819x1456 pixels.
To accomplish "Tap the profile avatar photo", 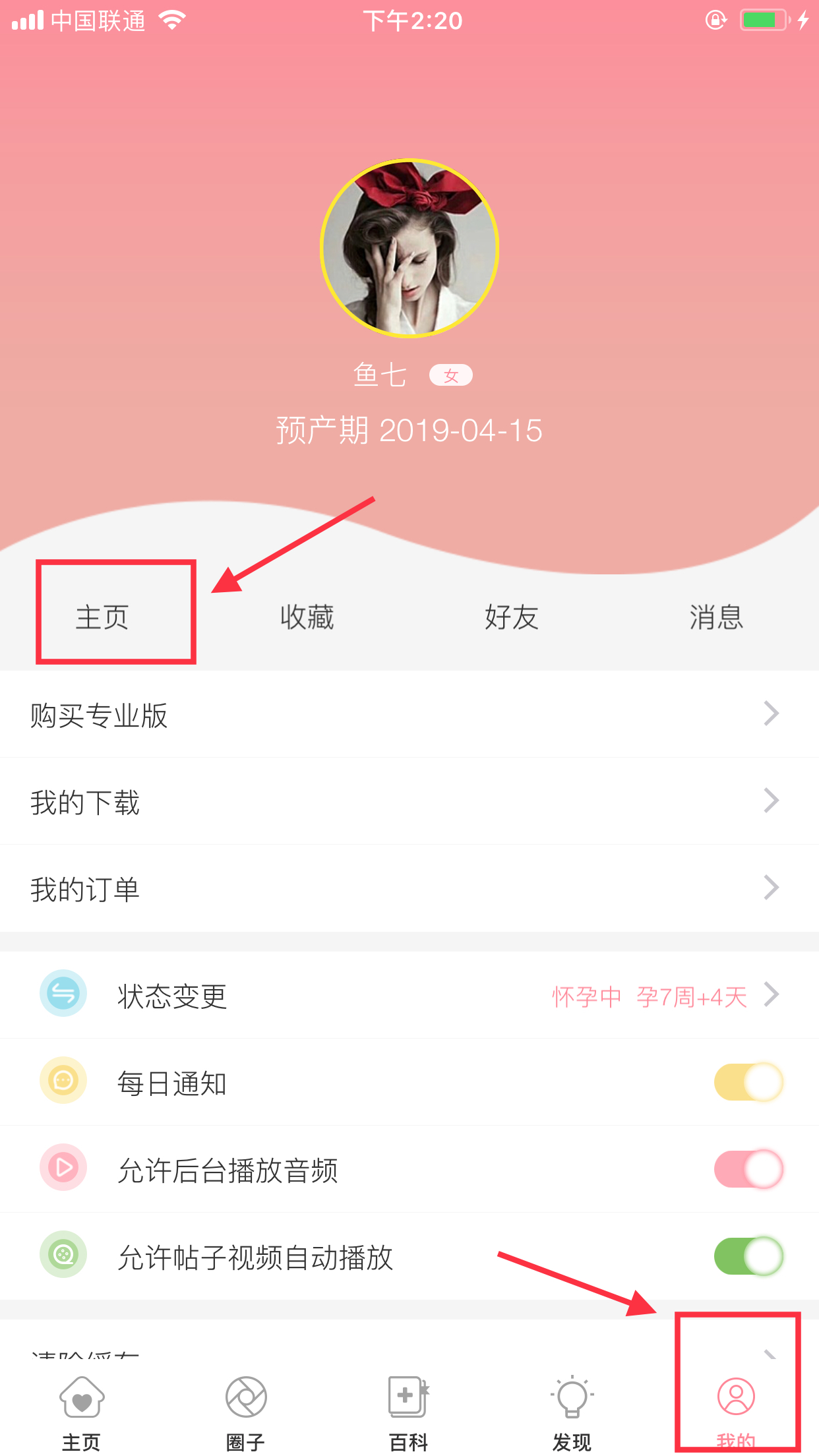I will click(409, 249).
